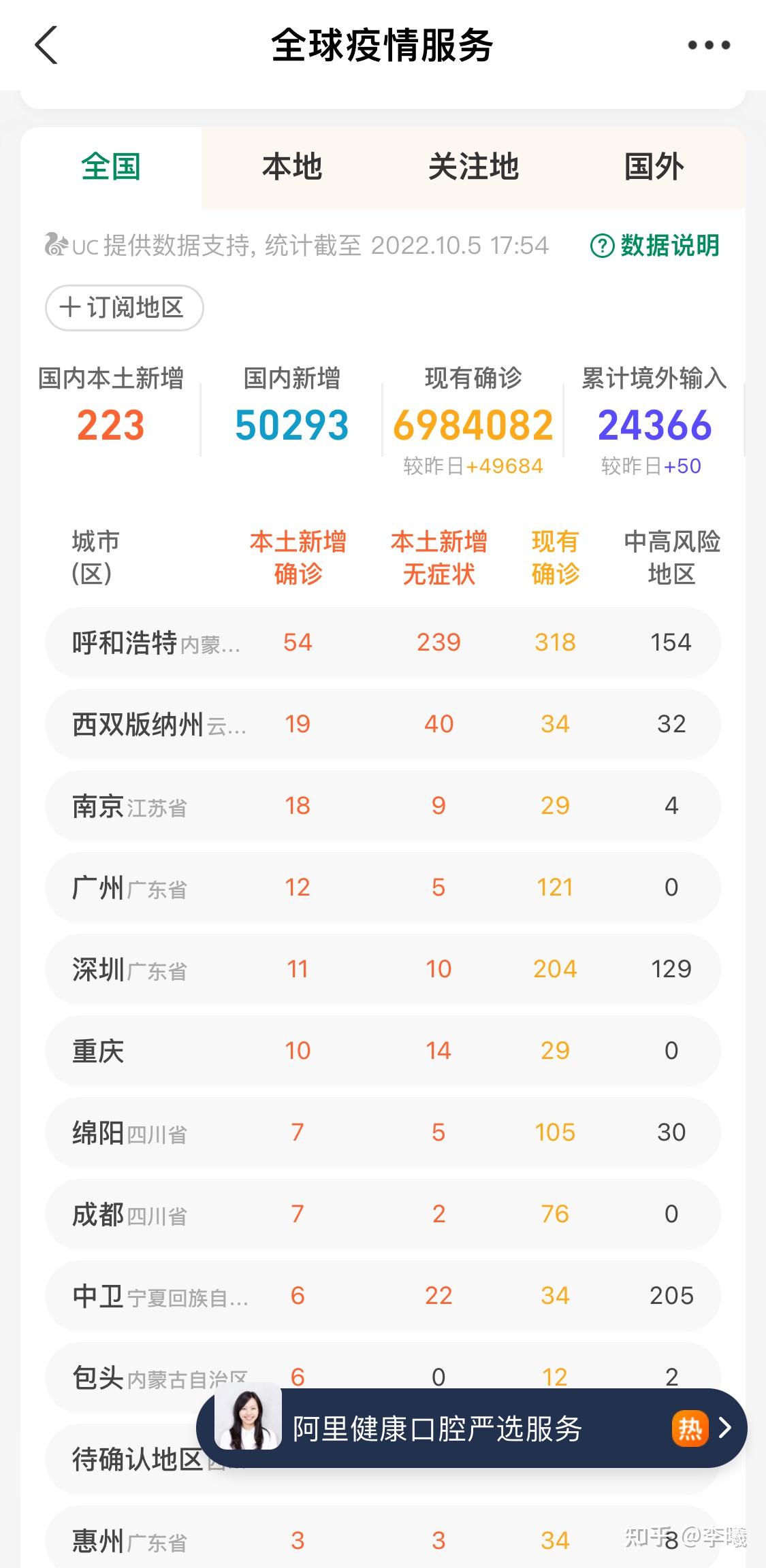Image resolution: width=766 pixels, height=1568 pixels.
Task: Open the three-dot overflow menu
Action: click(709, 45)
